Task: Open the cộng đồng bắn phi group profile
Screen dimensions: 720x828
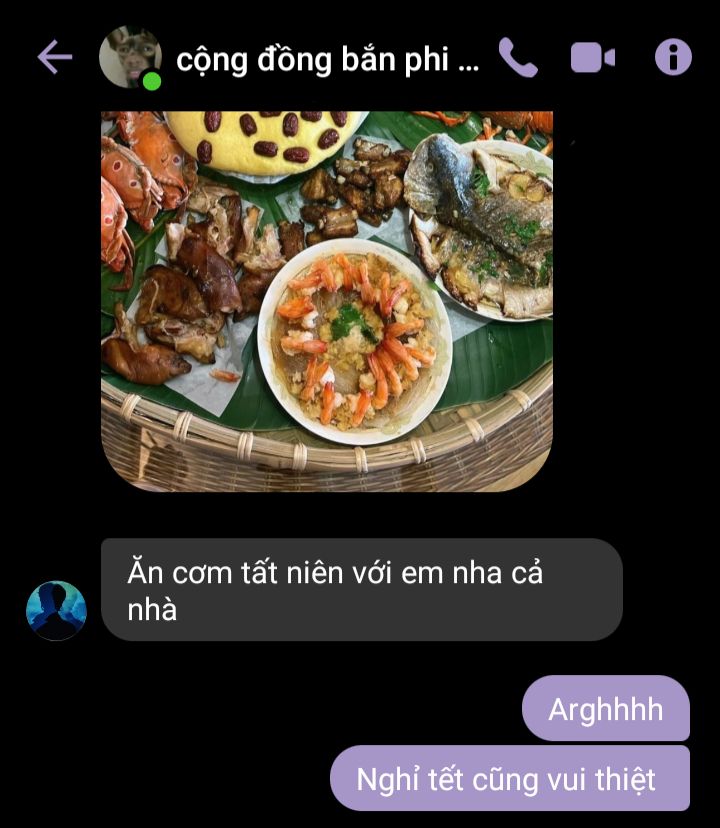Action: pos(327,60)
